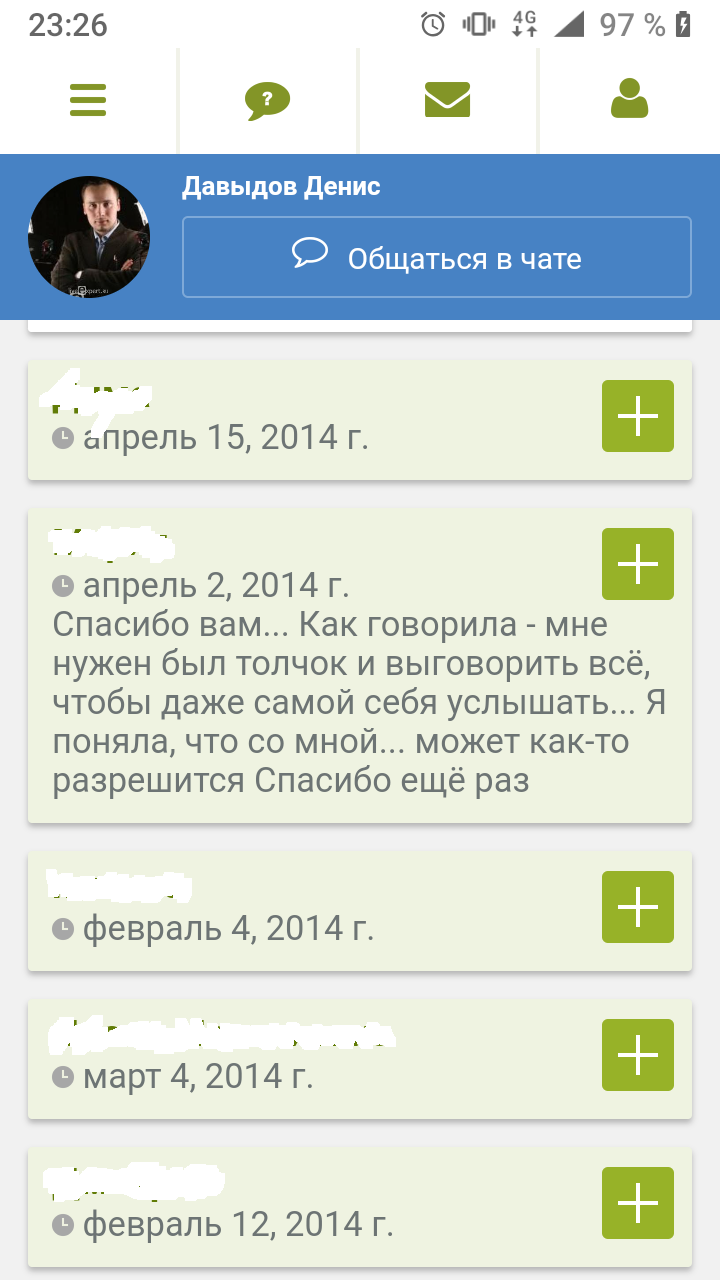Viewport: 720px width, 1280px height.
Task: Expand the review from февраль 4, 2014
Action: point(637,907)
